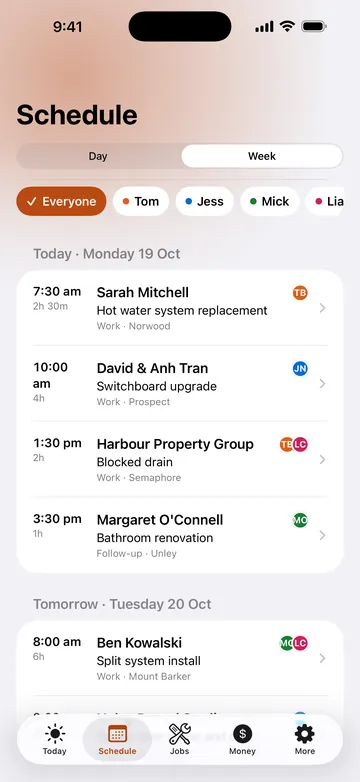The height and width of the screenshot is (782, 360).
Task: Open Margaret O'Connell bathroom renovation follow-up
Action: point(180,535)
